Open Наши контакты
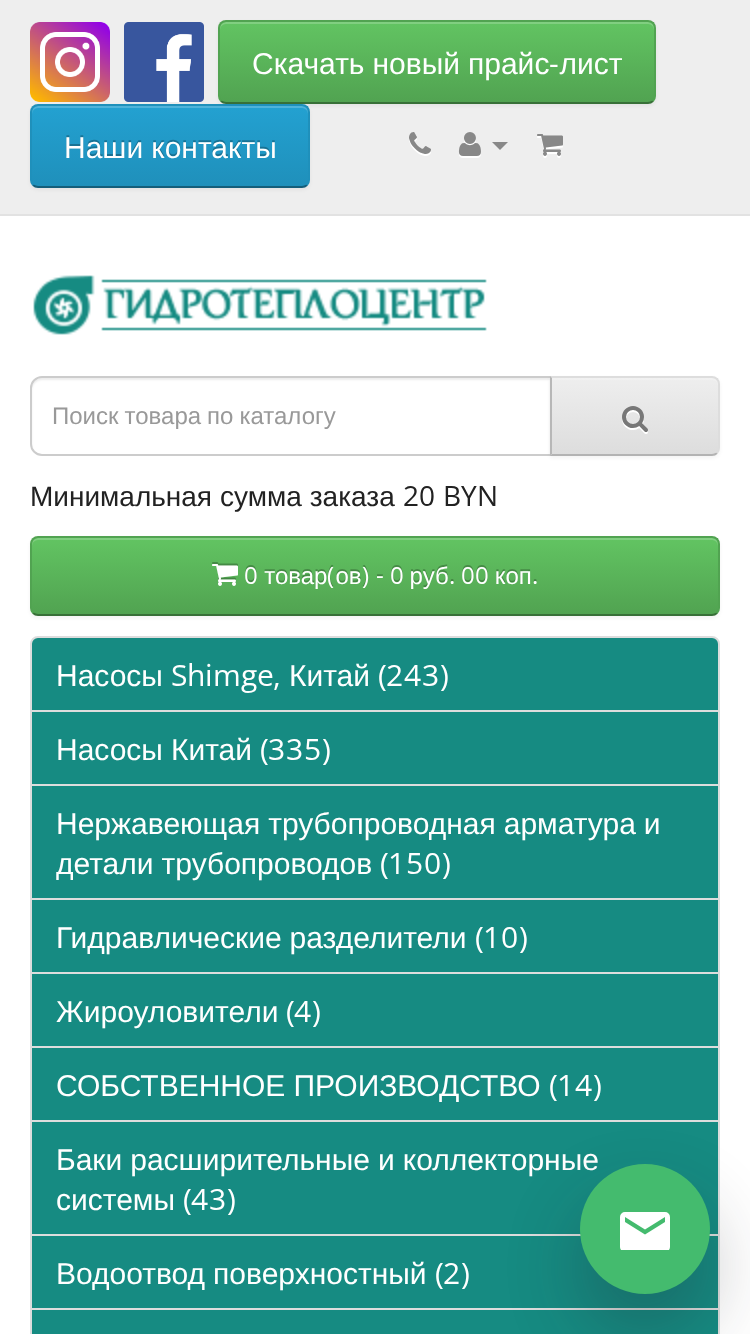750x1334 pixels. point(170,147)
